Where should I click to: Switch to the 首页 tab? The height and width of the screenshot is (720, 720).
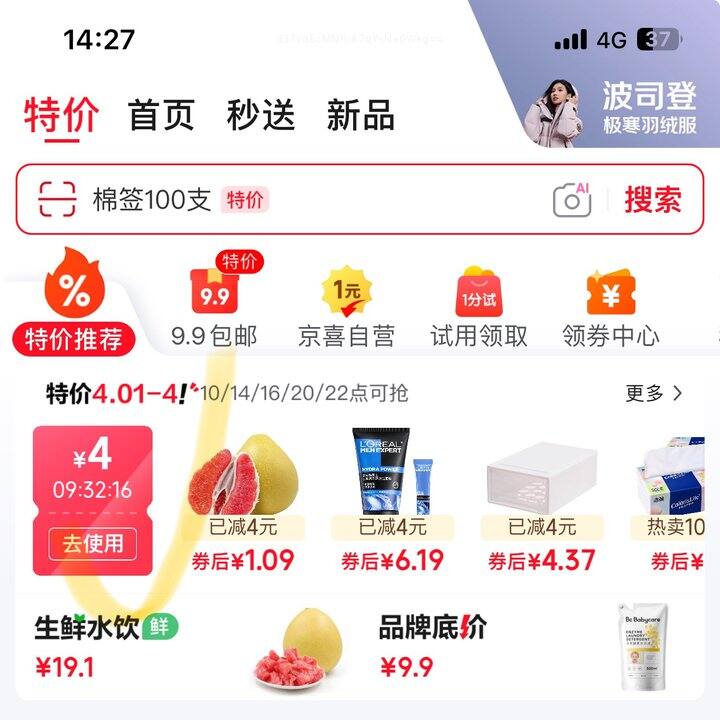coord(161,115)
